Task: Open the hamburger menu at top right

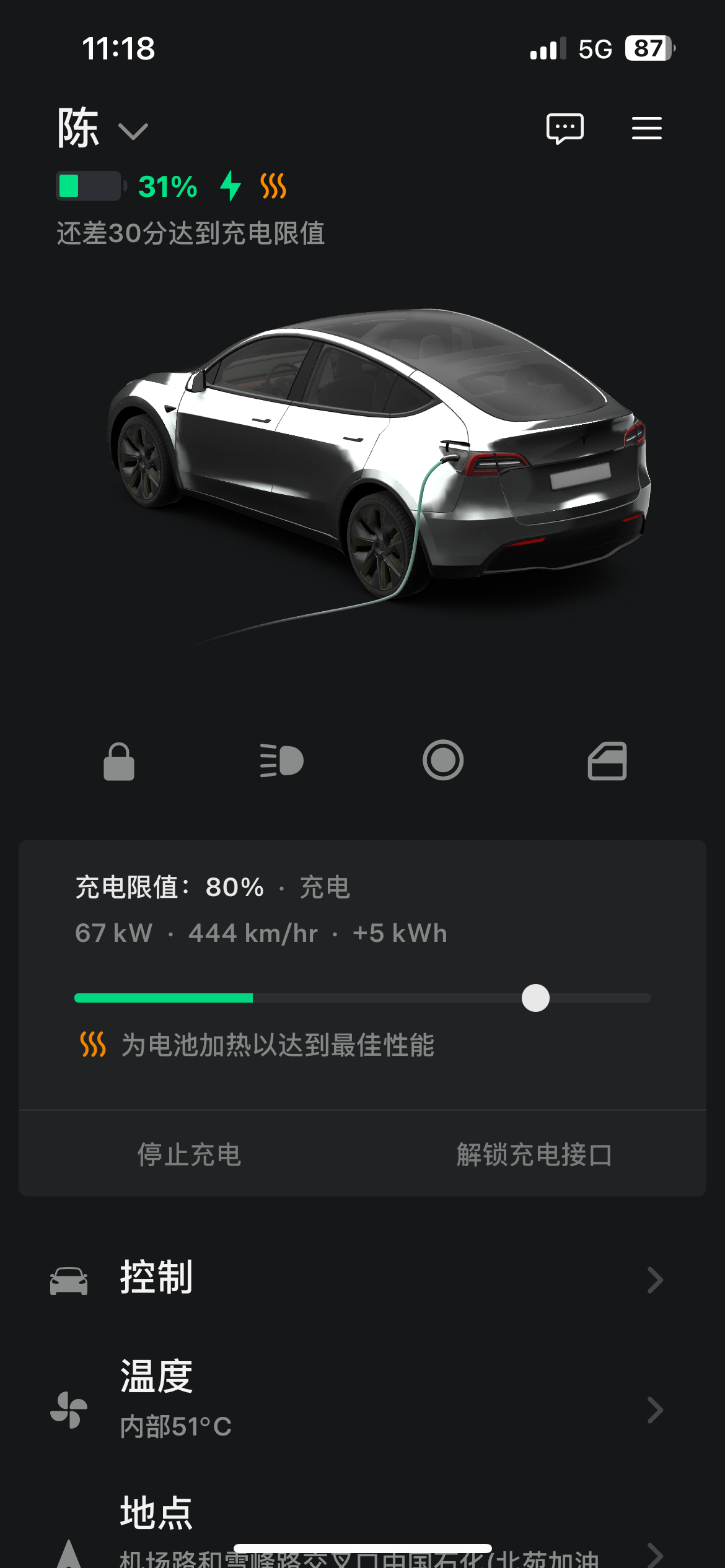Action: click(x=646, y=128)
